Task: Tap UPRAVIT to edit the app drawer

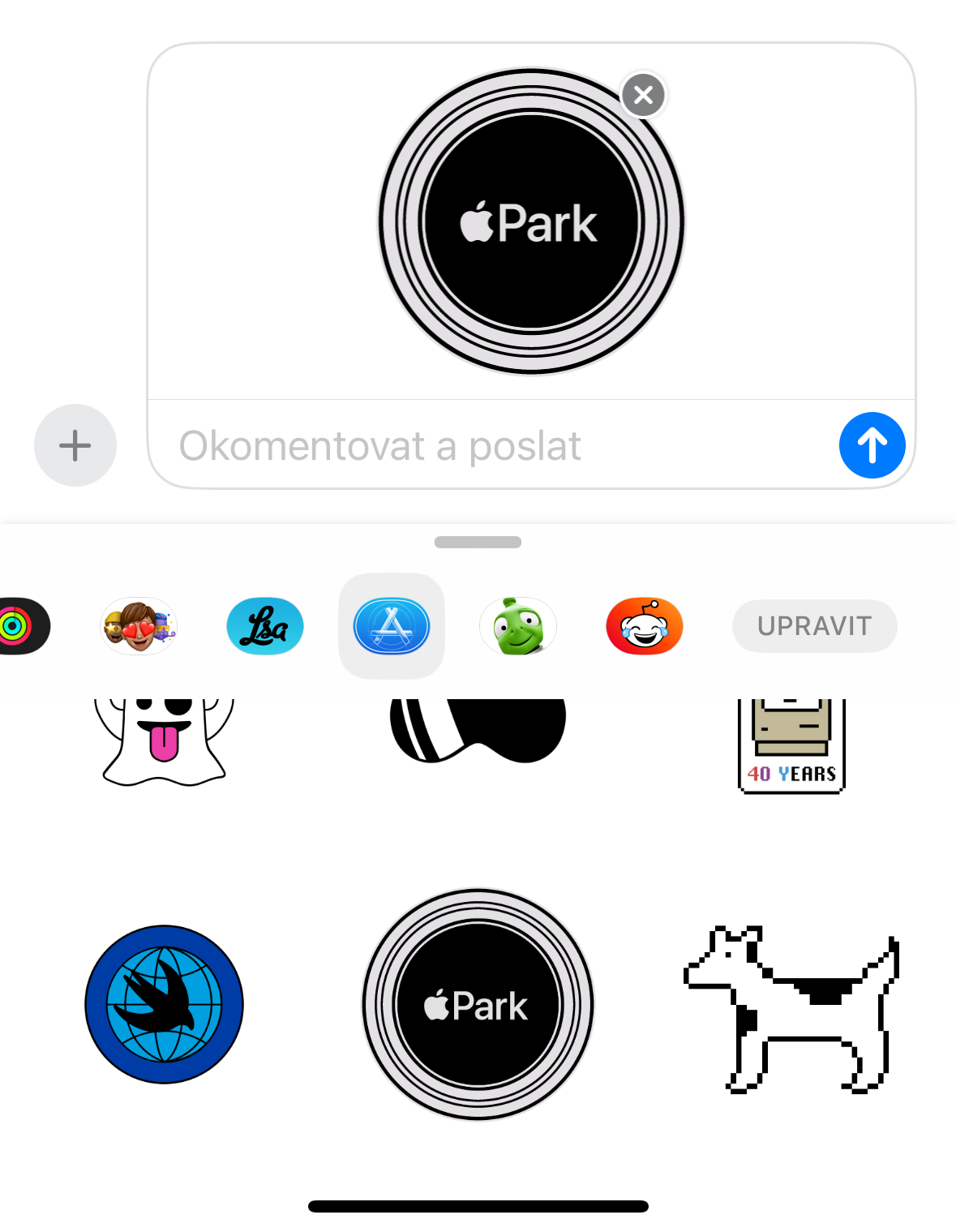Action: (x=813, y=625)
